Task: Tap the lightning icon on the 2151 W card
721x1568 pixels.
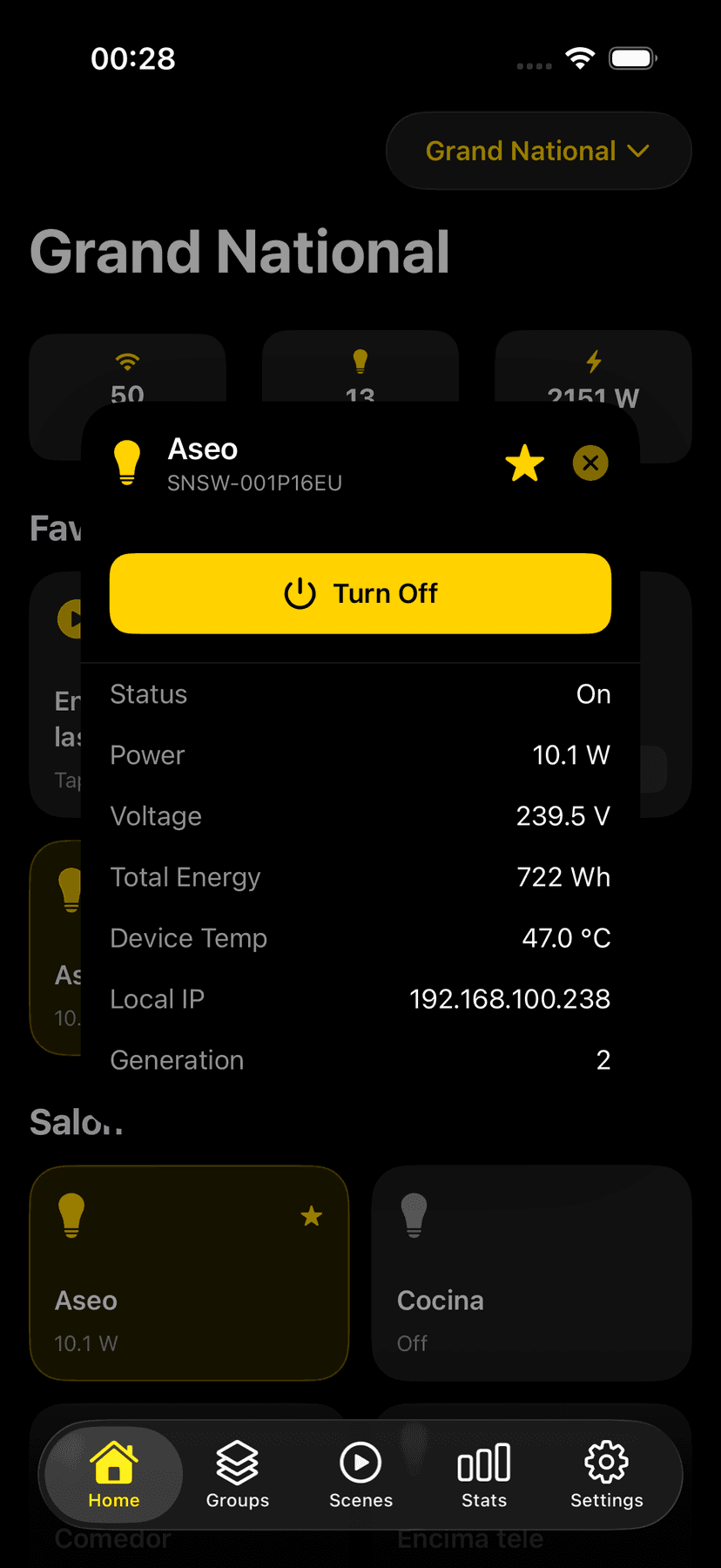Action: pos(593,360)
